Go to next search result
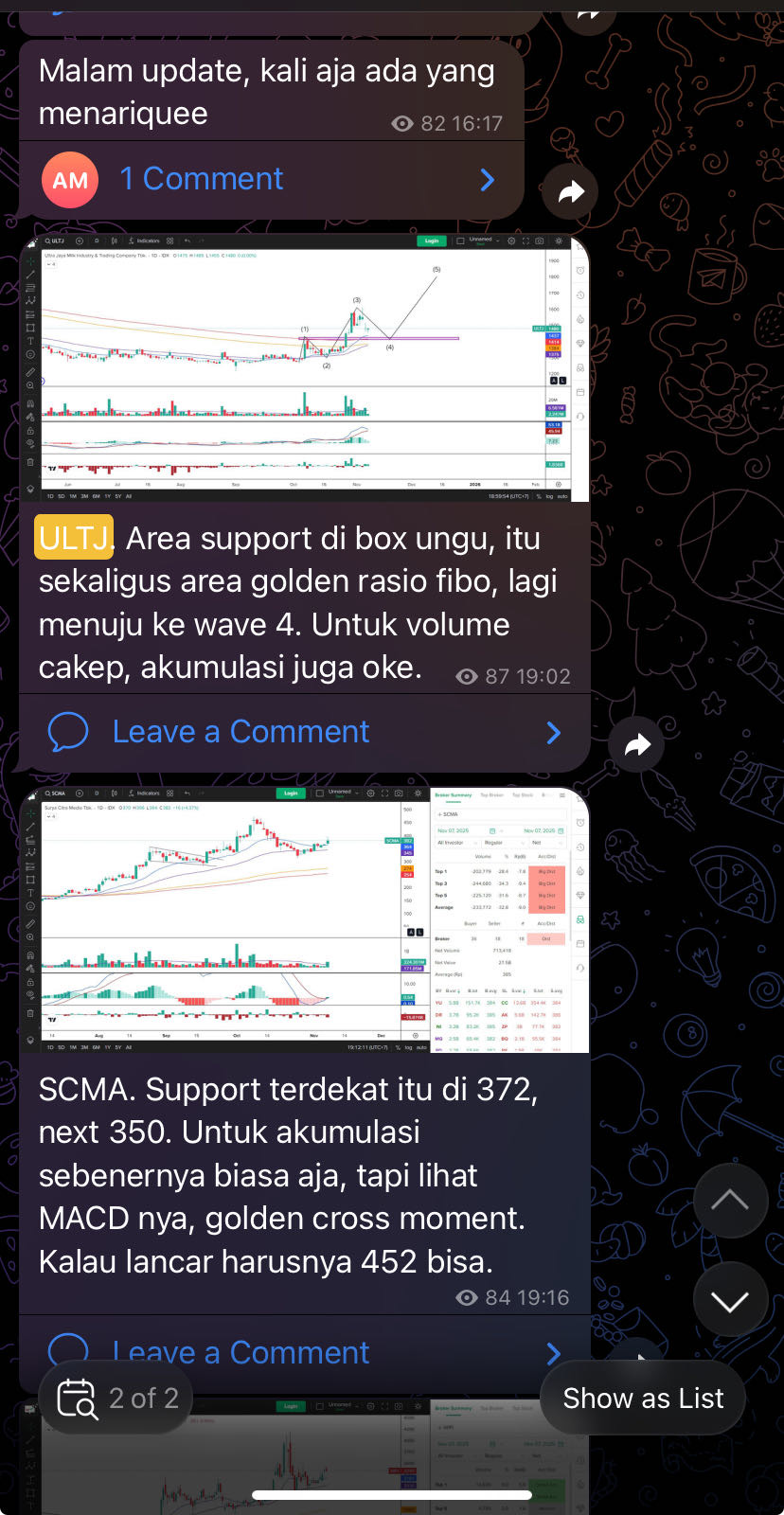 click(x=730, y=1301)
